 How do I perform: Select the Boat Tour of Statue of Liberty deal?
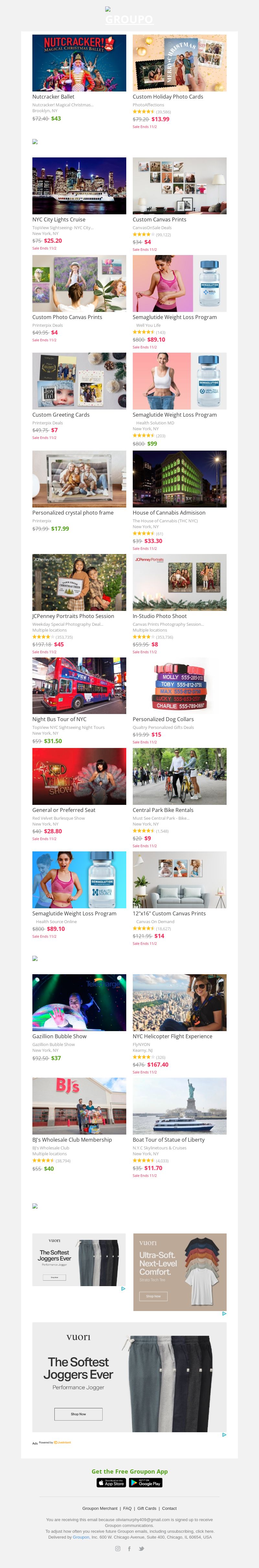coord(179,1105)
